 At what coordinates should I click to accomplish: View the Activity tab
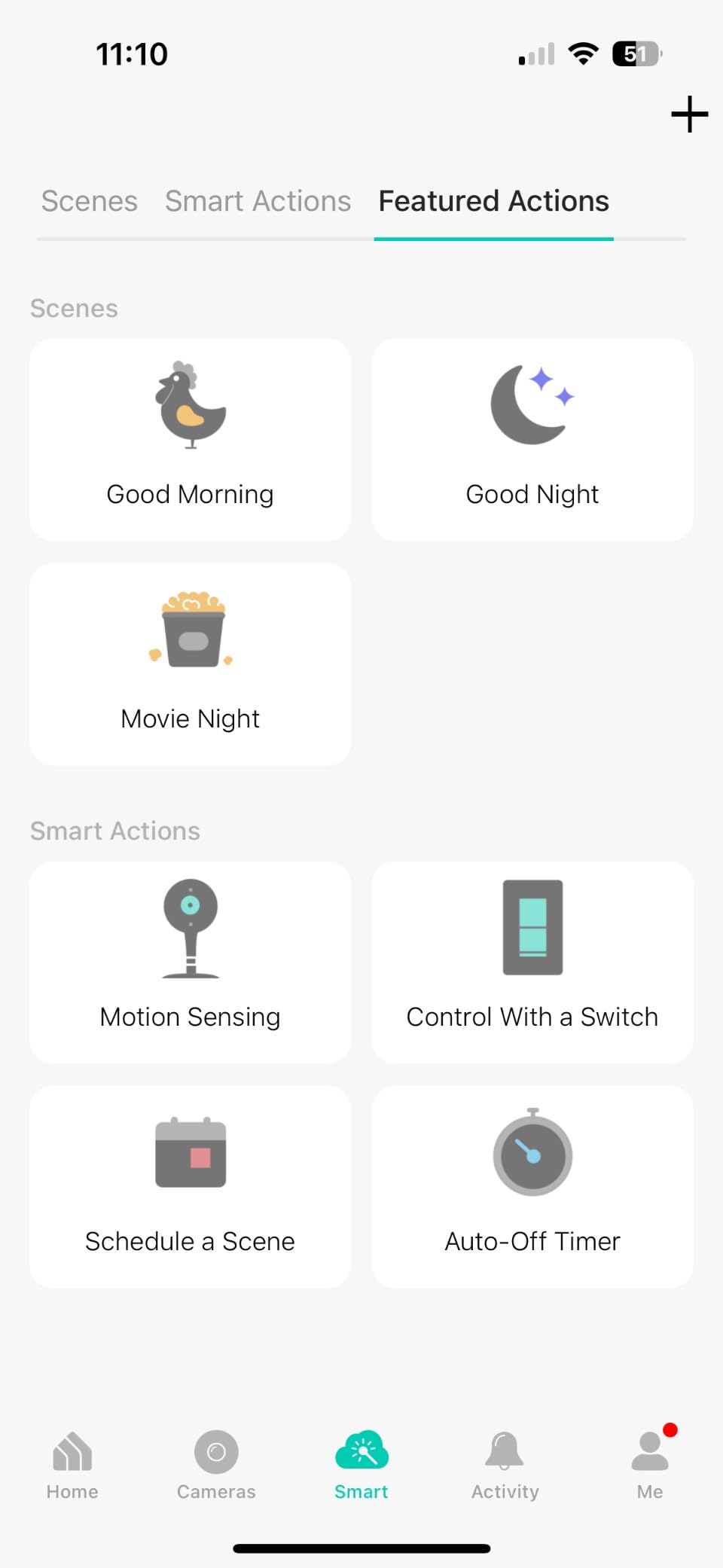click(505, 1466)
